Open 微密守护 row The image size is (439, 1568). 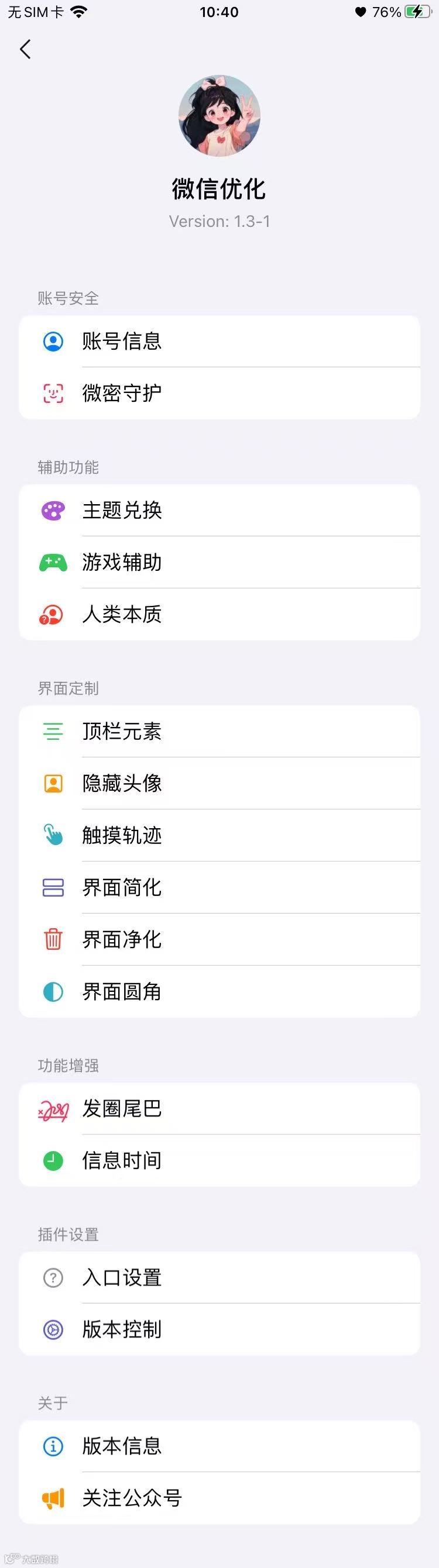[x=219, y=393]
